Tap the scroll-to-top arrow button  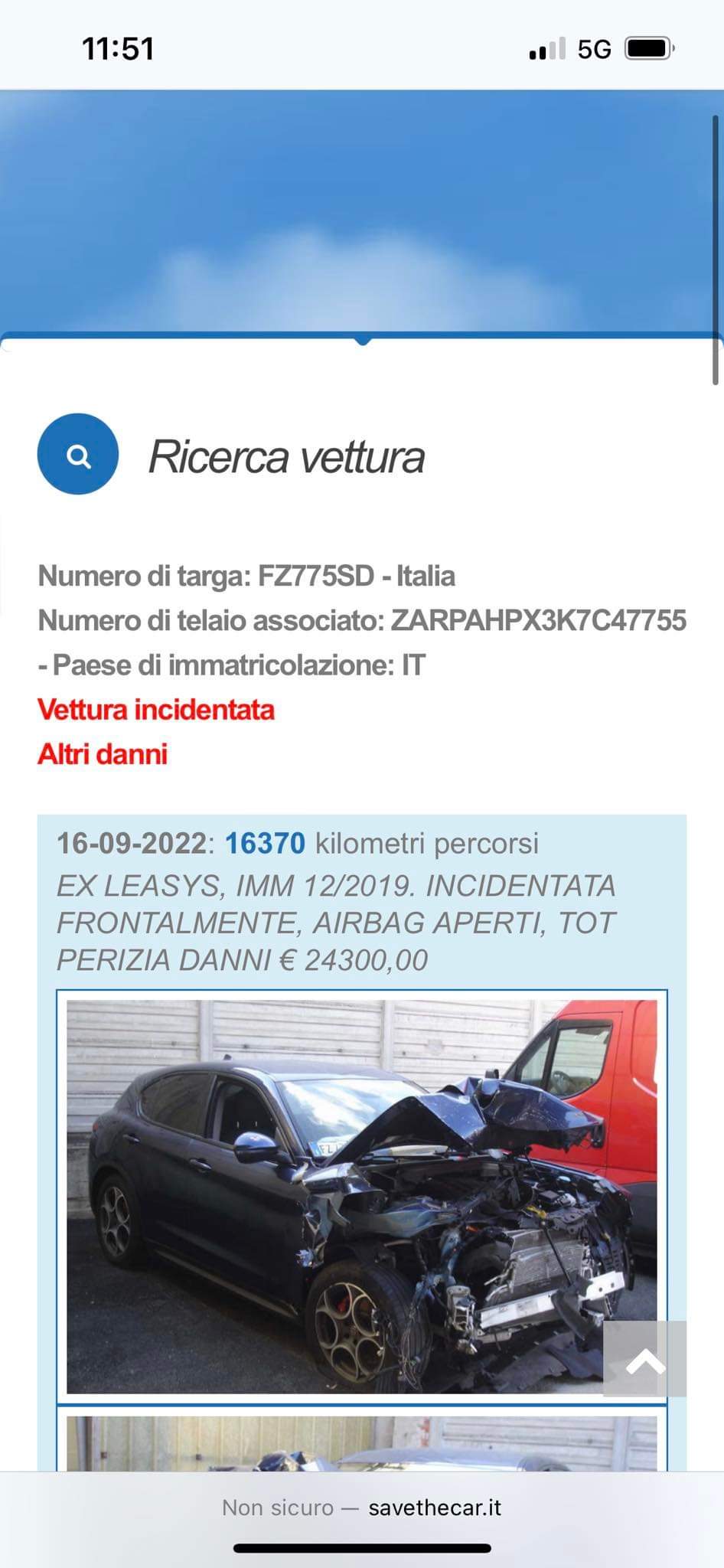(644, 1358)
